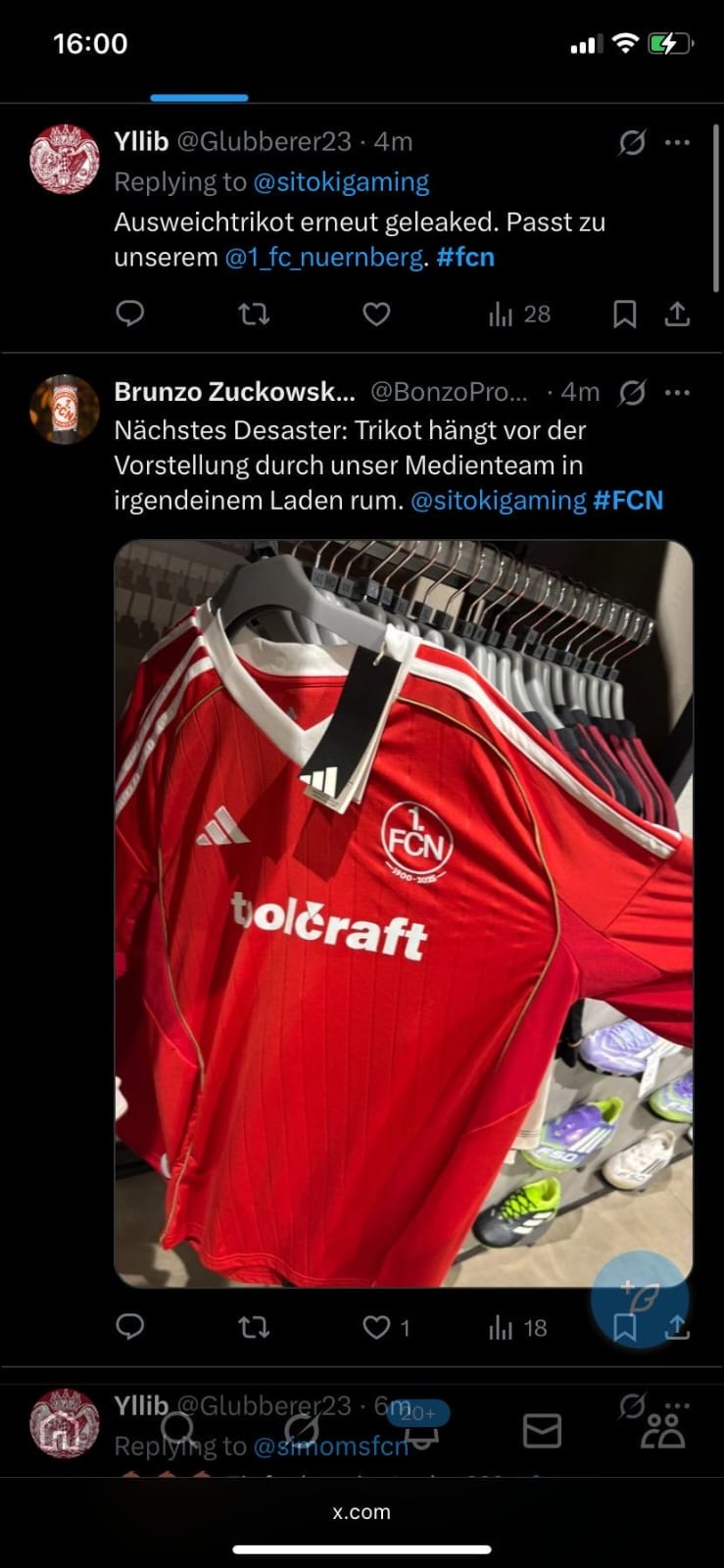View Brunzo Zuckowski's profile picture
This screenshot has height=1568, width=724.
click(65, 409)
